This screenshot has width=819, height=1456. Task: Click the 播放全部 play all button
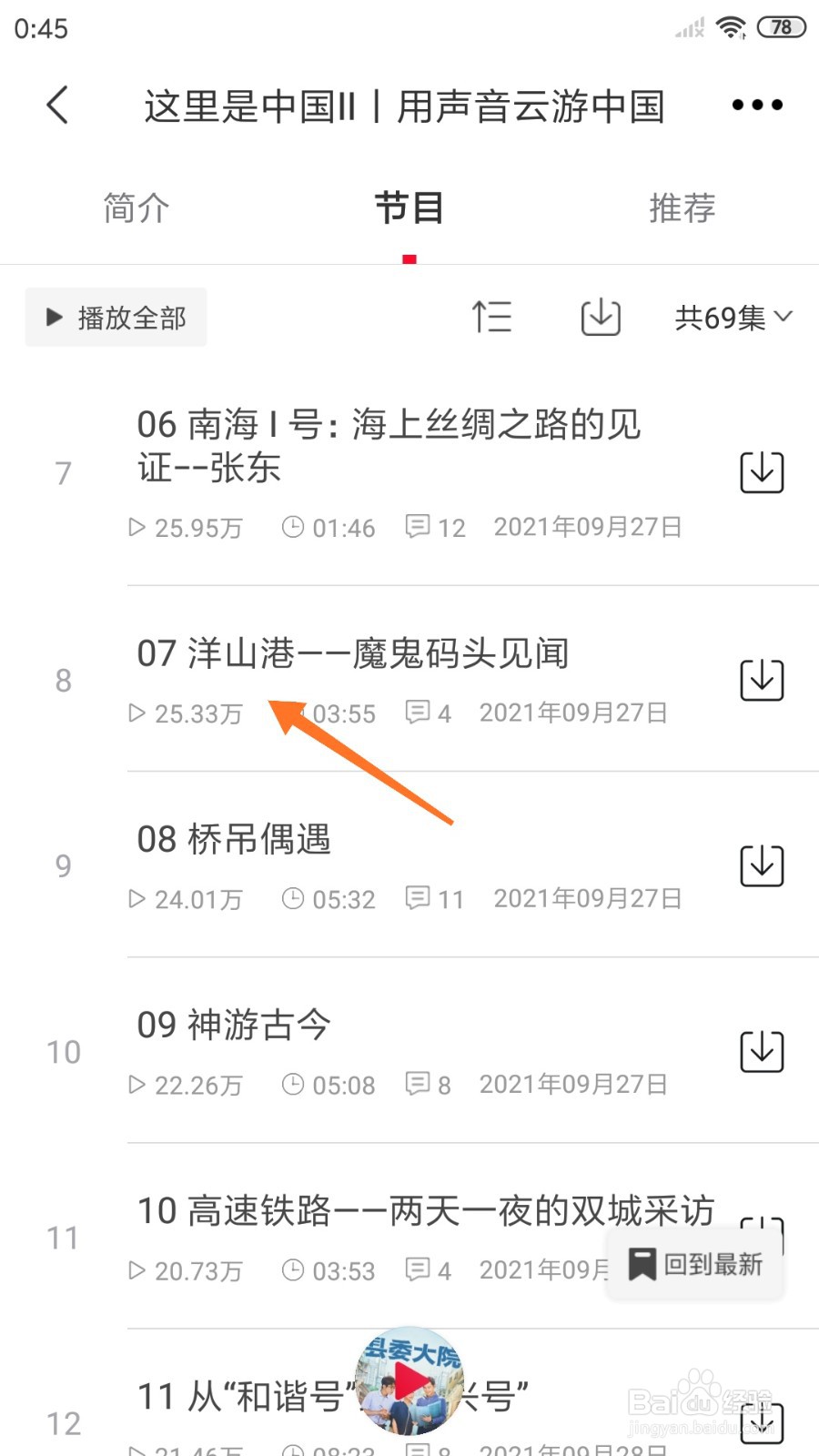pyautogui.click(x=116, y=317)
